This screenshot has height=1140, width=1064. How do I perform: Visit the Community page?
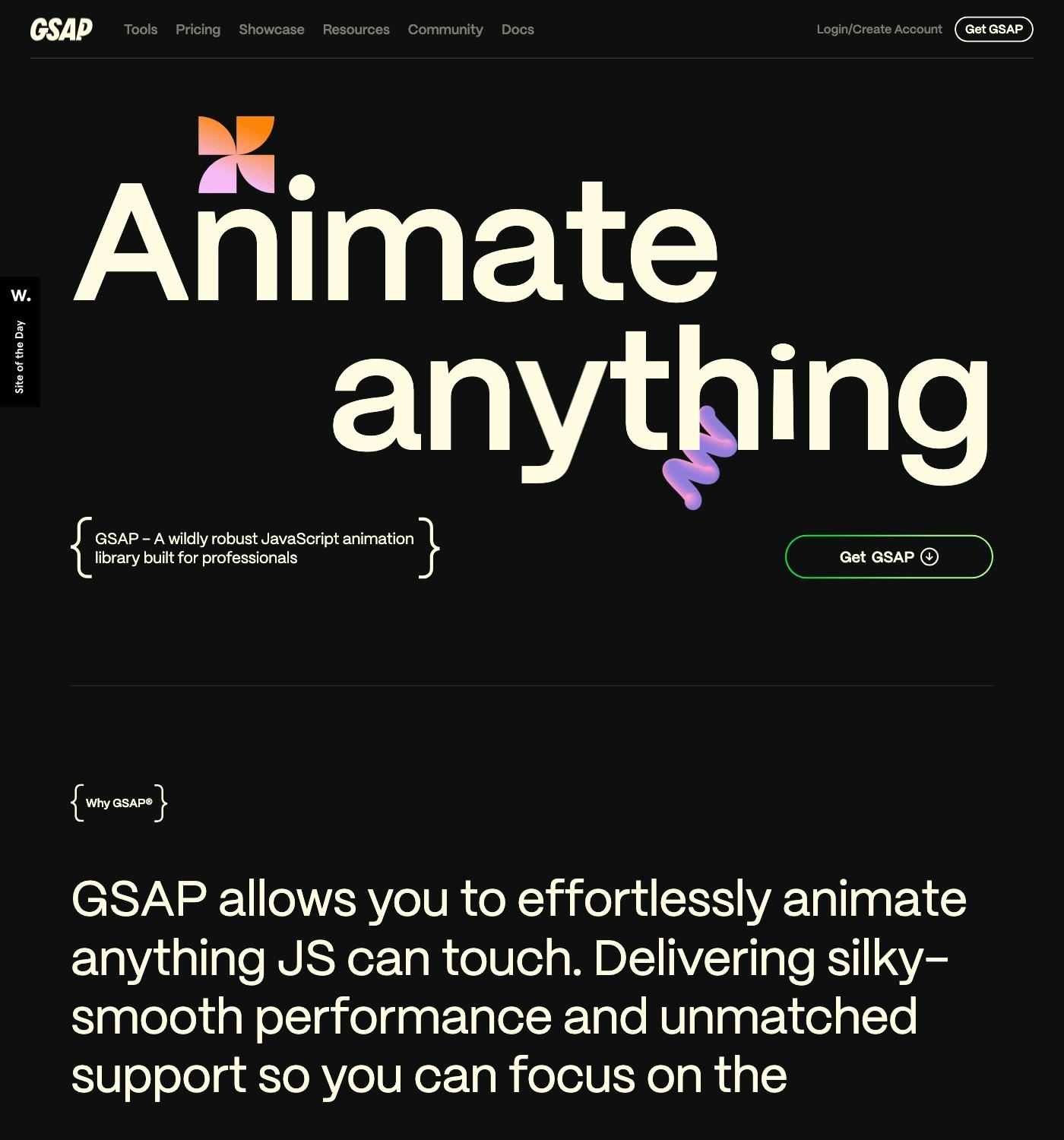pyautogui.click(x=445, y=29)
